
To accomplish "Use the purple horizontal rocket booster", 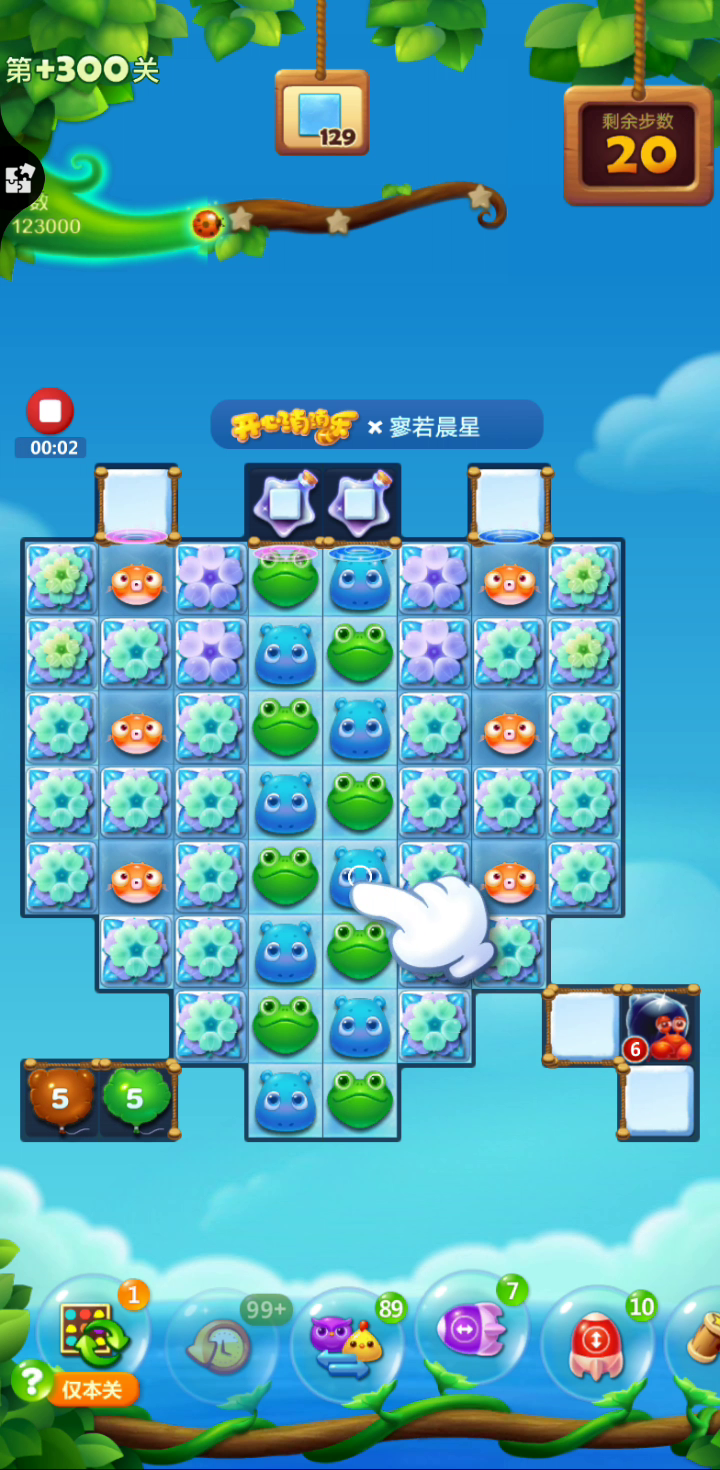I will pos(471,1329).
